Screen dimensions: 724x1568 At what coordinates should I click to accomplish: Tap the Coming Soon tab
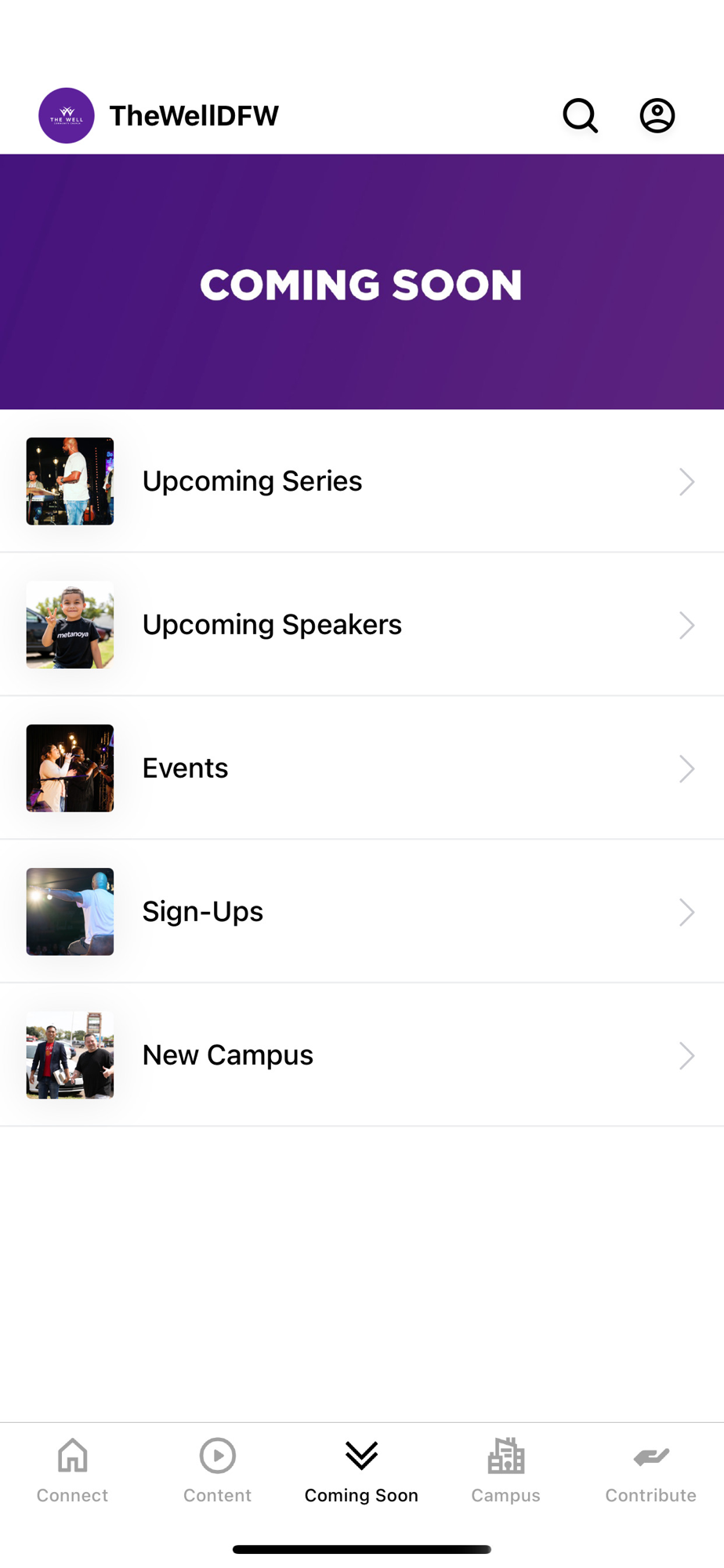361,1470
